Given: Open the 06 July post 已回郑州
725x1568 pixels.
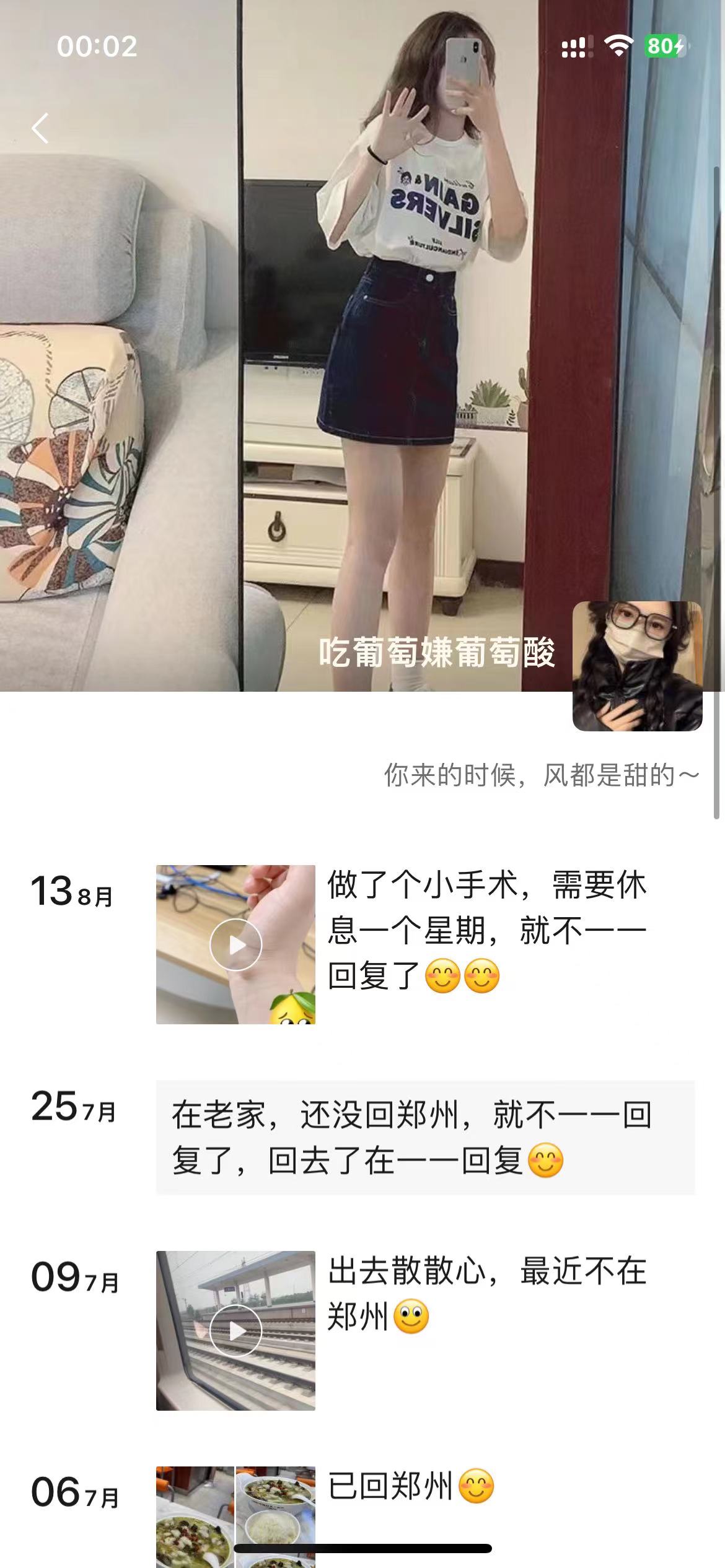Looking at the screenshot, I should pyautogui.click(x=410, y=1486).
